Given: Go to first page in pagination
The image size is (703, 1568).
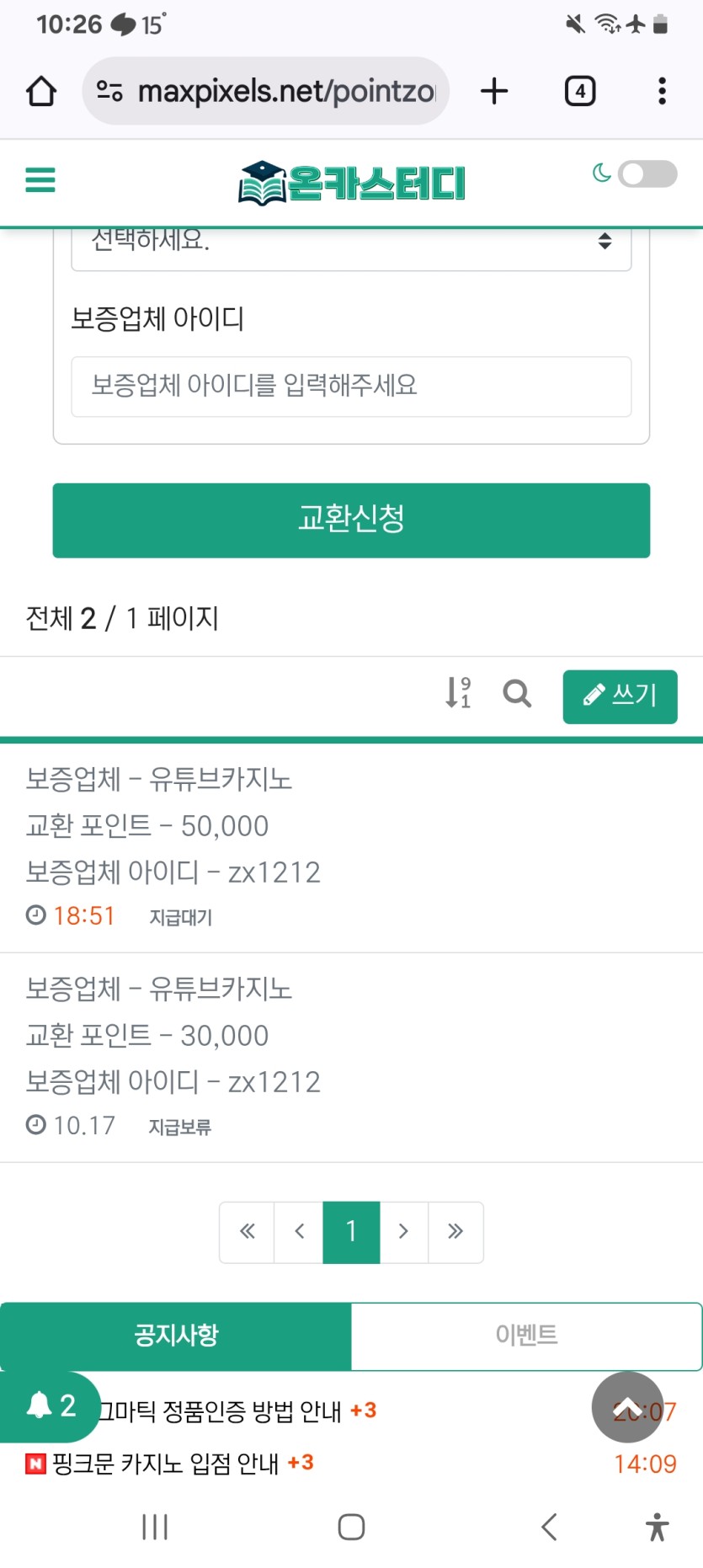Looking at the screenshot, I should click(x=247, y=1232).
